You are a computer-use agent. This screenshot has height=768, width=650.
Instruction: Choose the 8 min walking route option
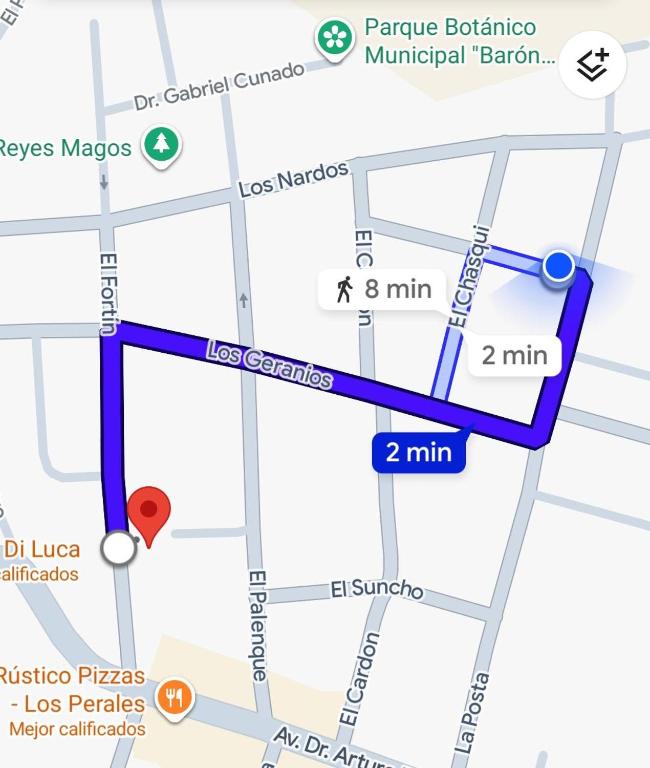point(382,289)
